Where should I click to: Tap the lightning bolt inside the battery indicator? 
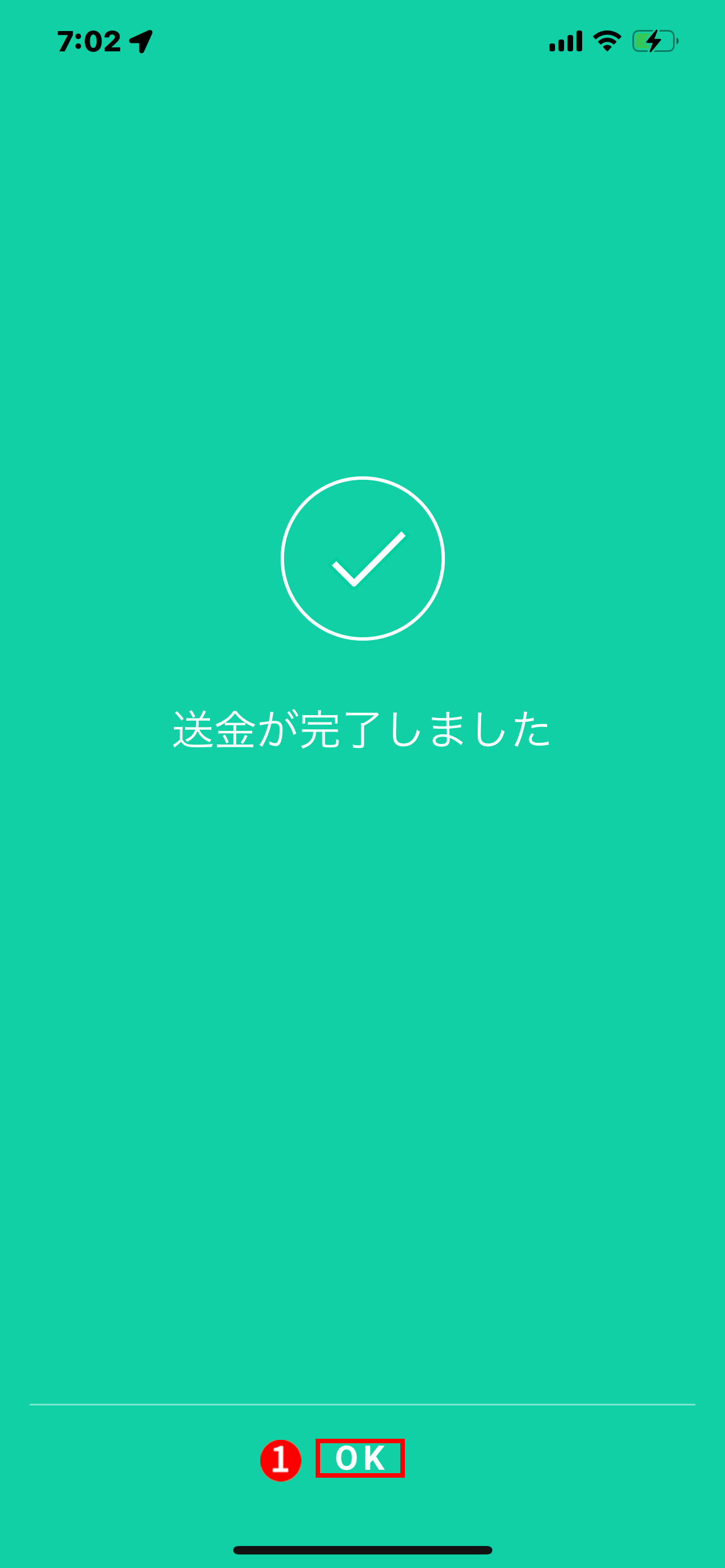(653, 40)
